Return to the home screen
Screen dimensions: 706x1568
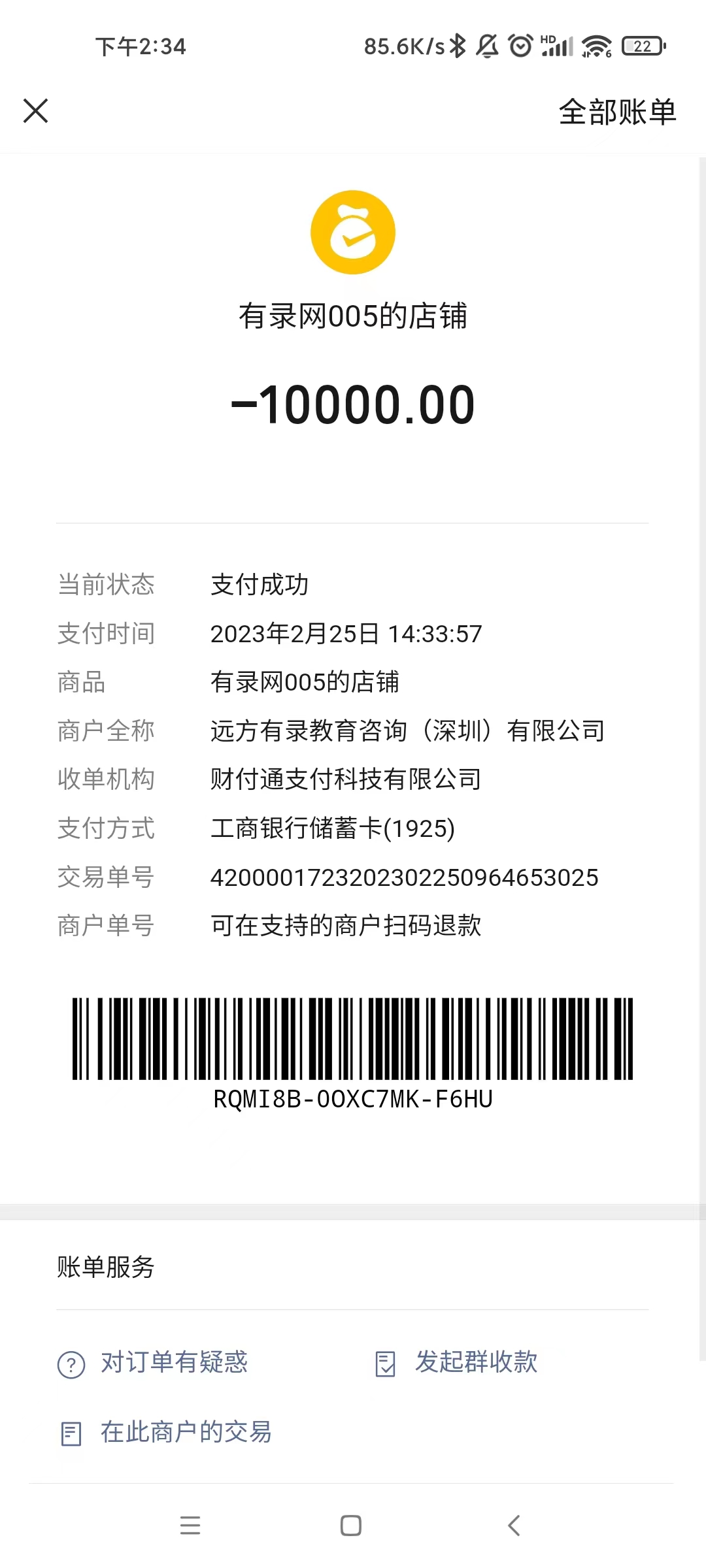pyautogui.click(x=351, y=1526)
